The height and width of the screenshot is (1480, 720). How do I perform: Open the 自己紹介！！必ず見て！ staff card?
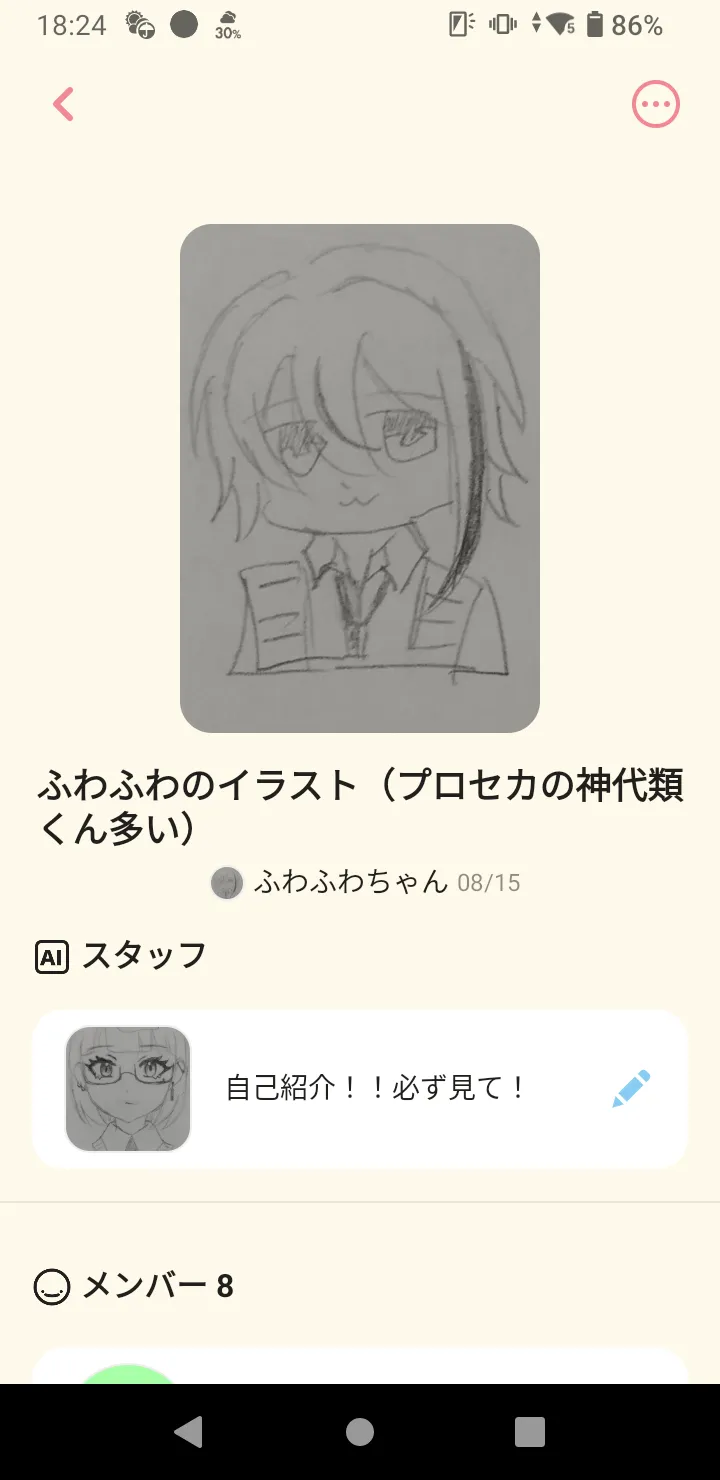(x=375, y=1088)
